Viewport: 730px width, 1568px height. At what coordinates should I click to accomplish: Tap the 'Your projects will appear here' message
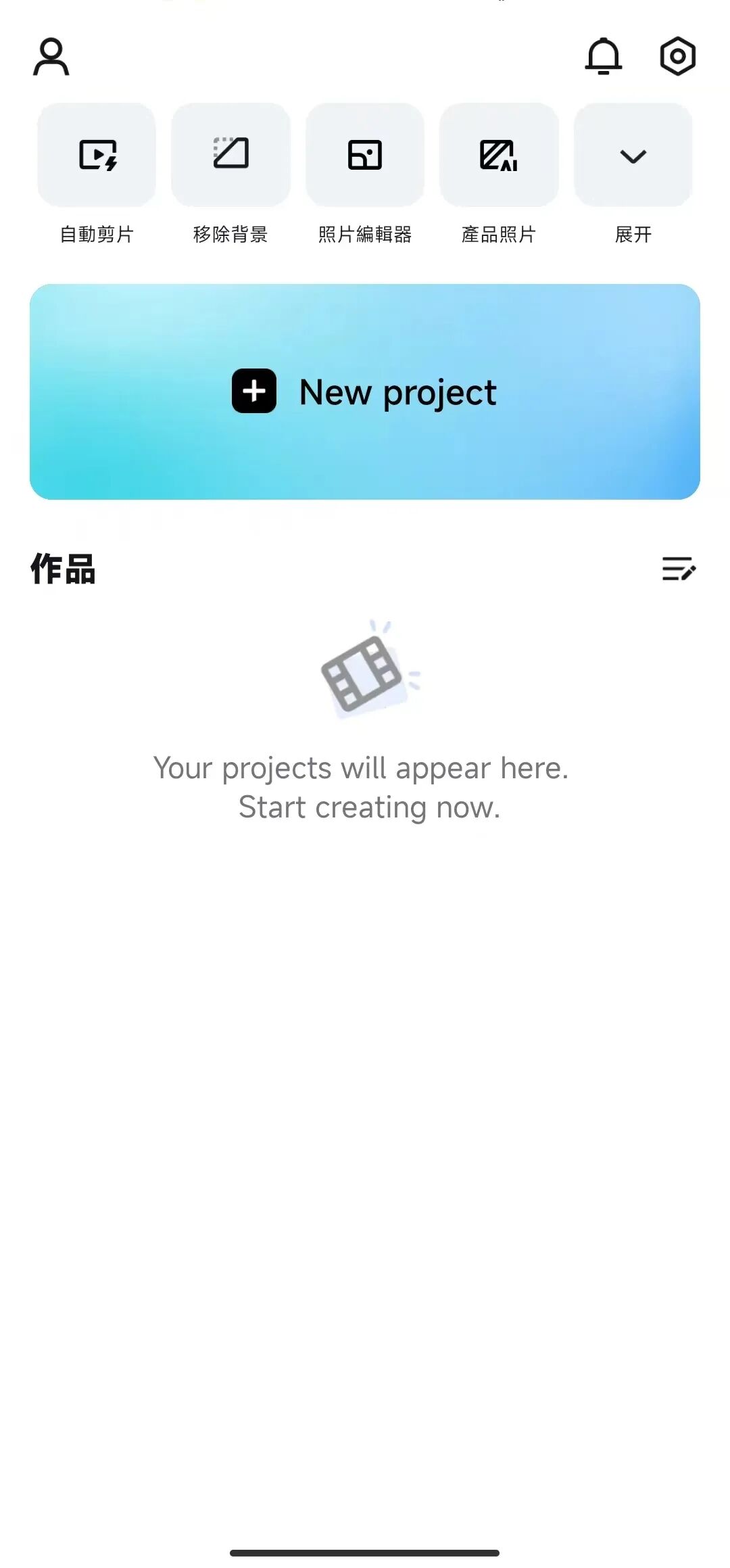coord(362,767)
